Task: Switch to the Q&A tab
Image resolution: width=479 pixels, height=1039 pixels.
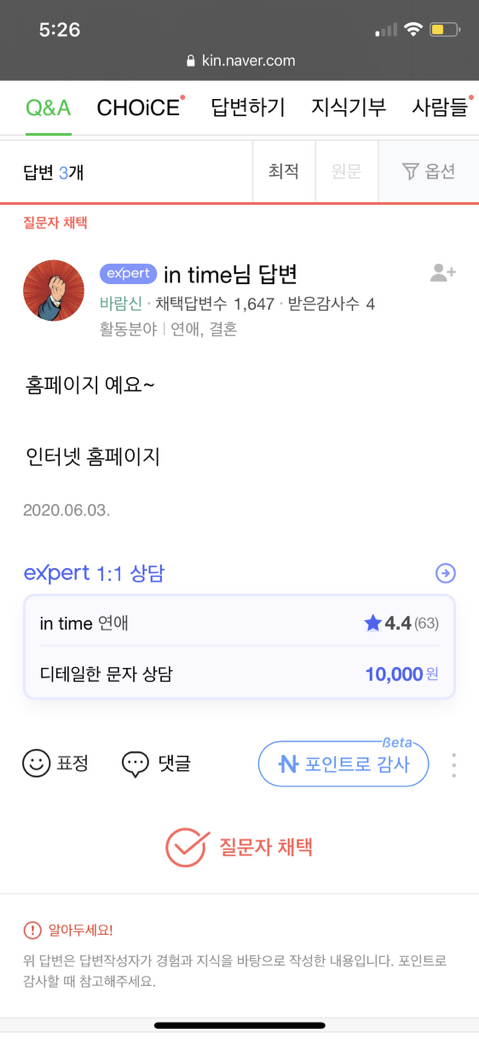Action: click(x=48, y=108)
